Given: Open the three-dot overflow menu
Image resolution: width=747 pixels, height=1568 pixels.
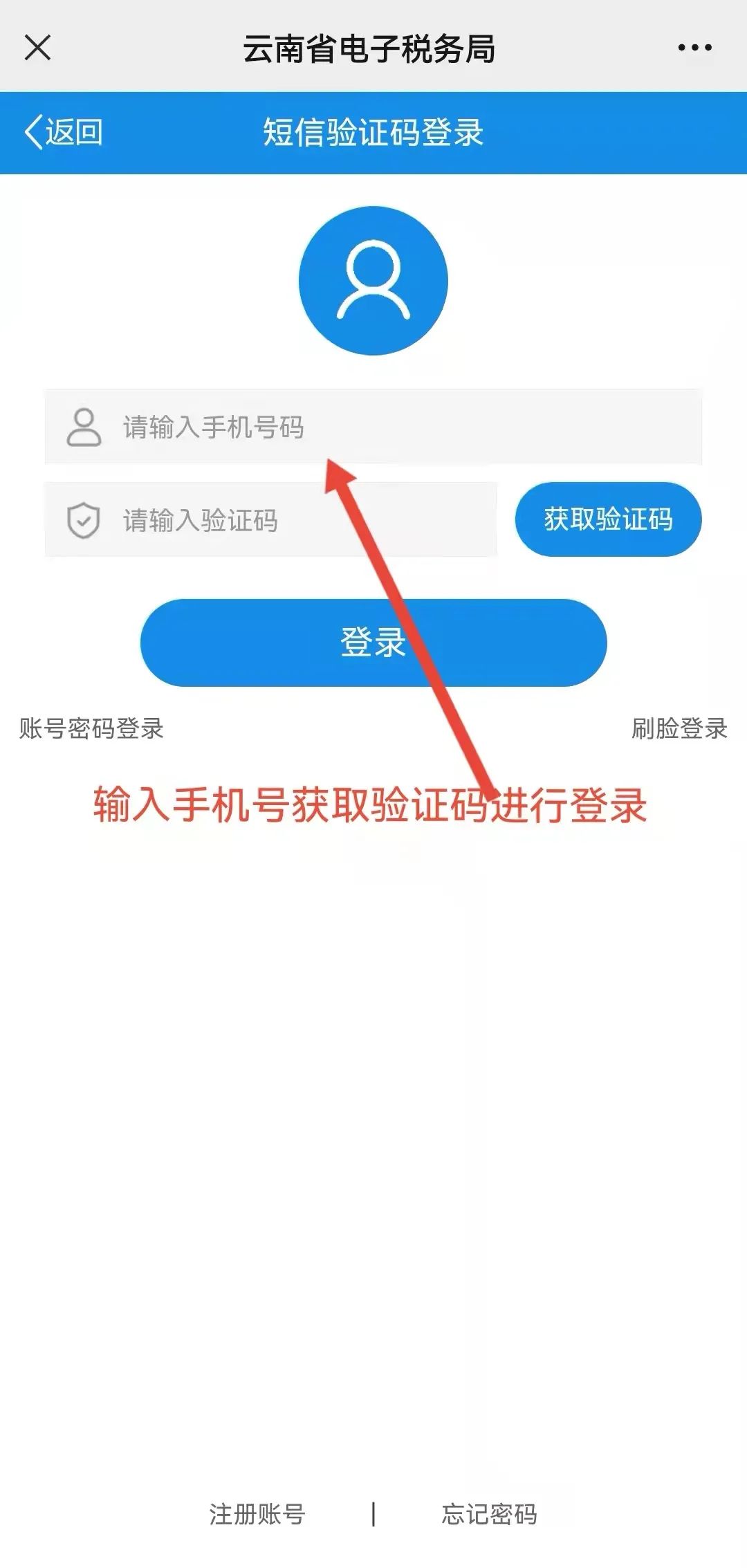Looking at the screenshot, I should 694,48.
